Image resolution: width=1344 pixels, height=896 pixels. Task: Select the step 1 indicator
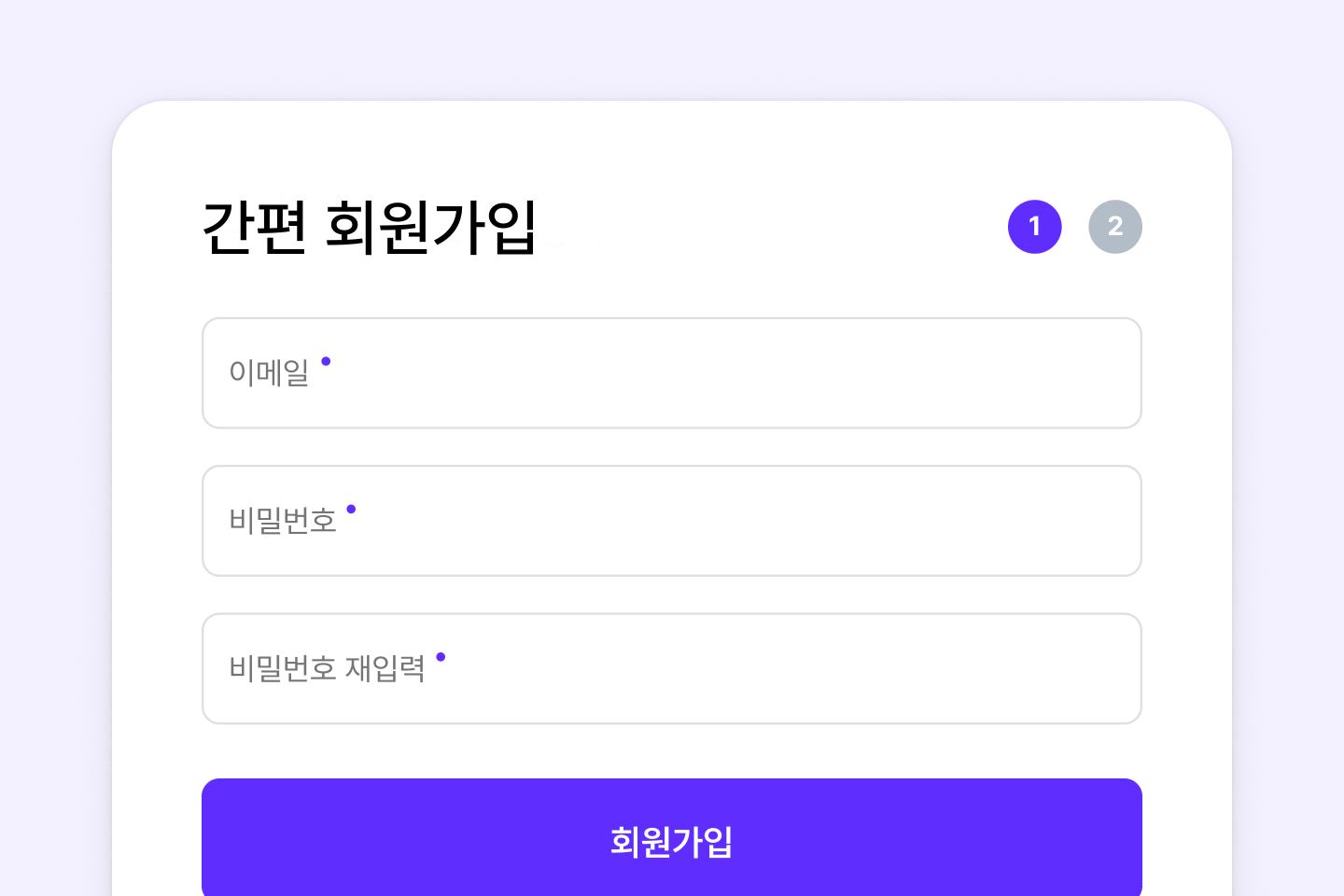point(1034,227)
